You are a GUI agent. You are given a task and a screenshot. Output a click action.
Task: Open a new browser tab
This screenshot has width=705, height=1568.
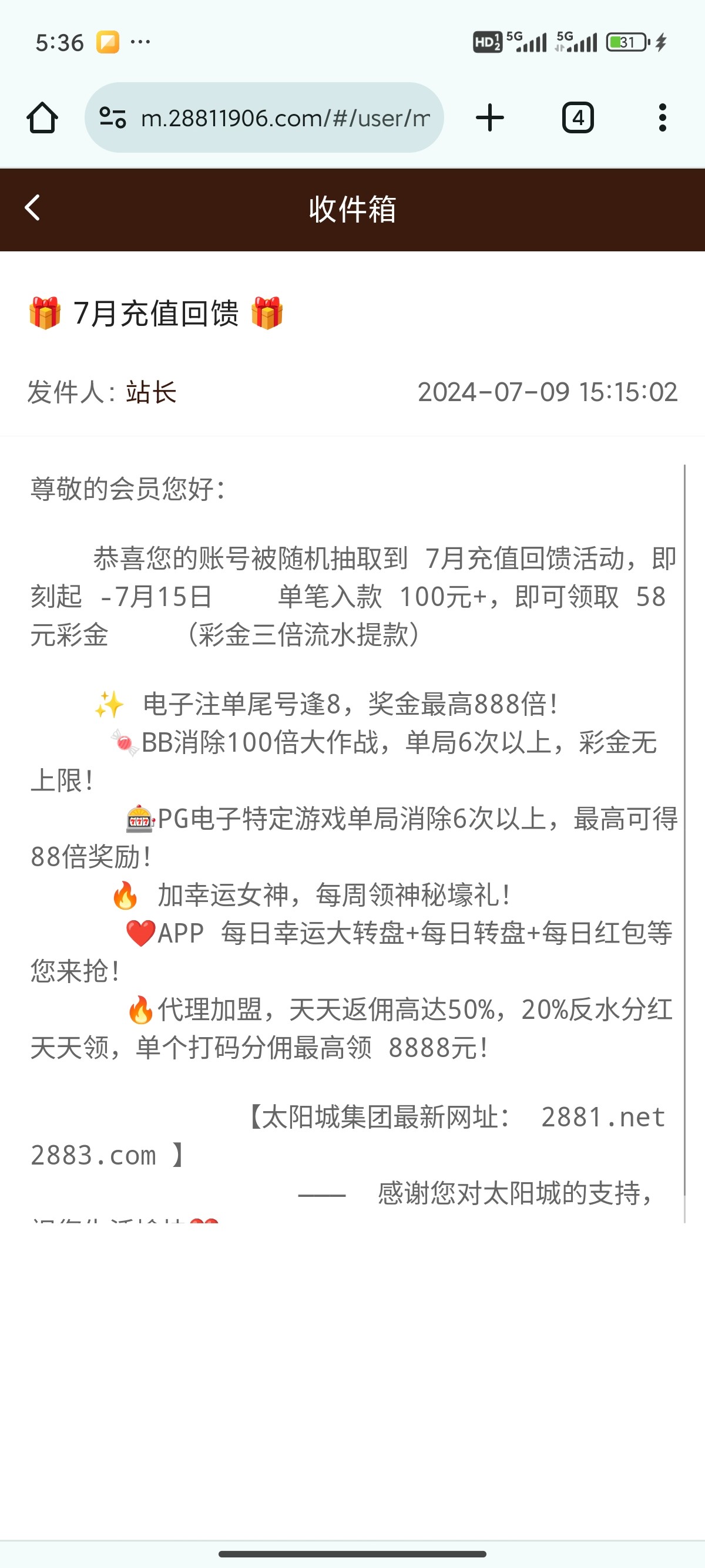(x=489, y=117)
